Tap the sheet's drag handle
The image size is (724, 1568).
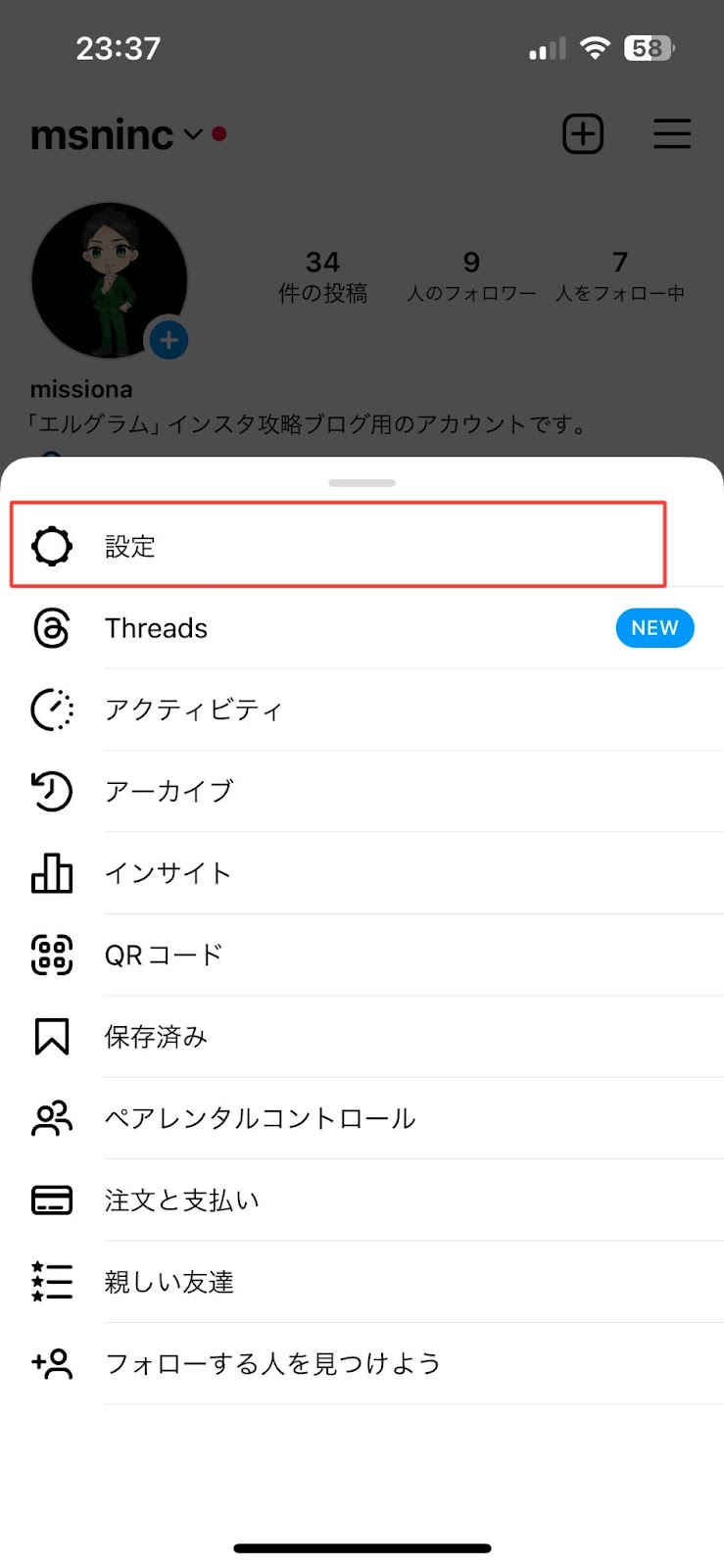coord(362,482)
